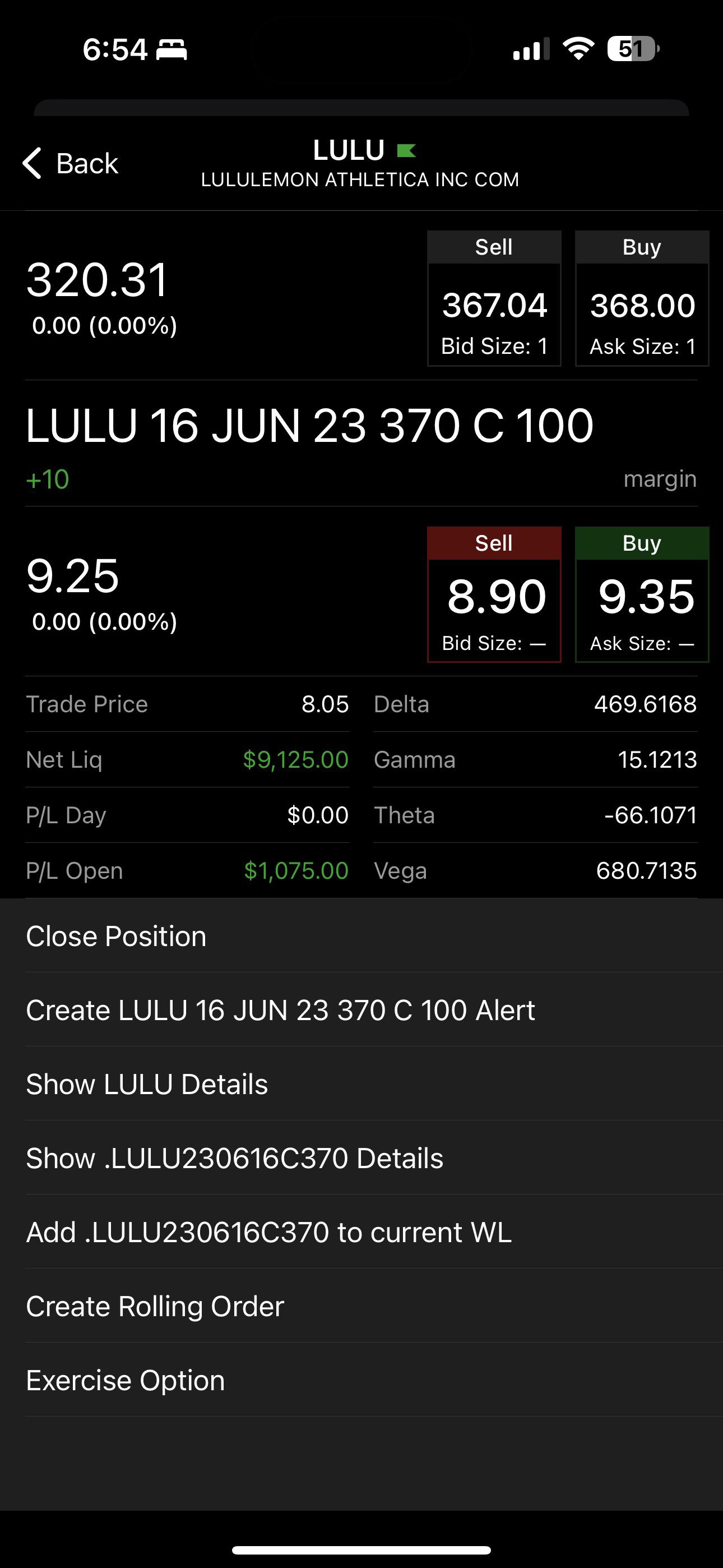723x1568 pixels.
Task: Sell the option at 8.90 bid
Action: click(x=494, y=594)
